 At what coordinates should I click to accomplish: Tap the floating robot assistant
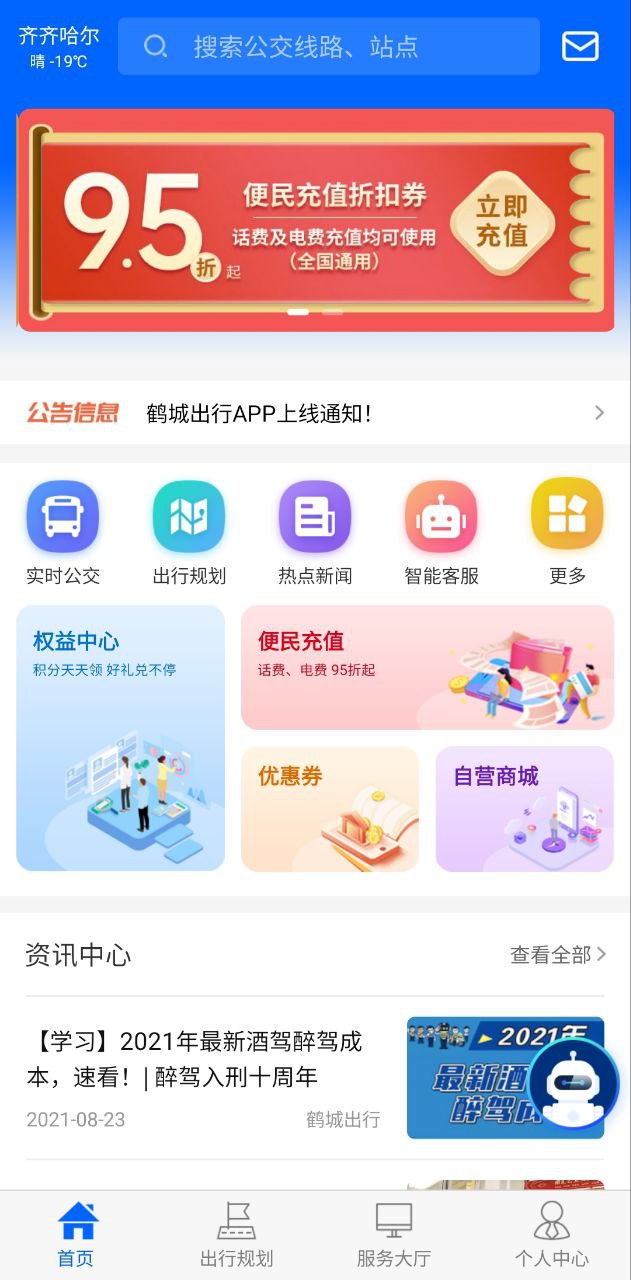[573, 1084]
